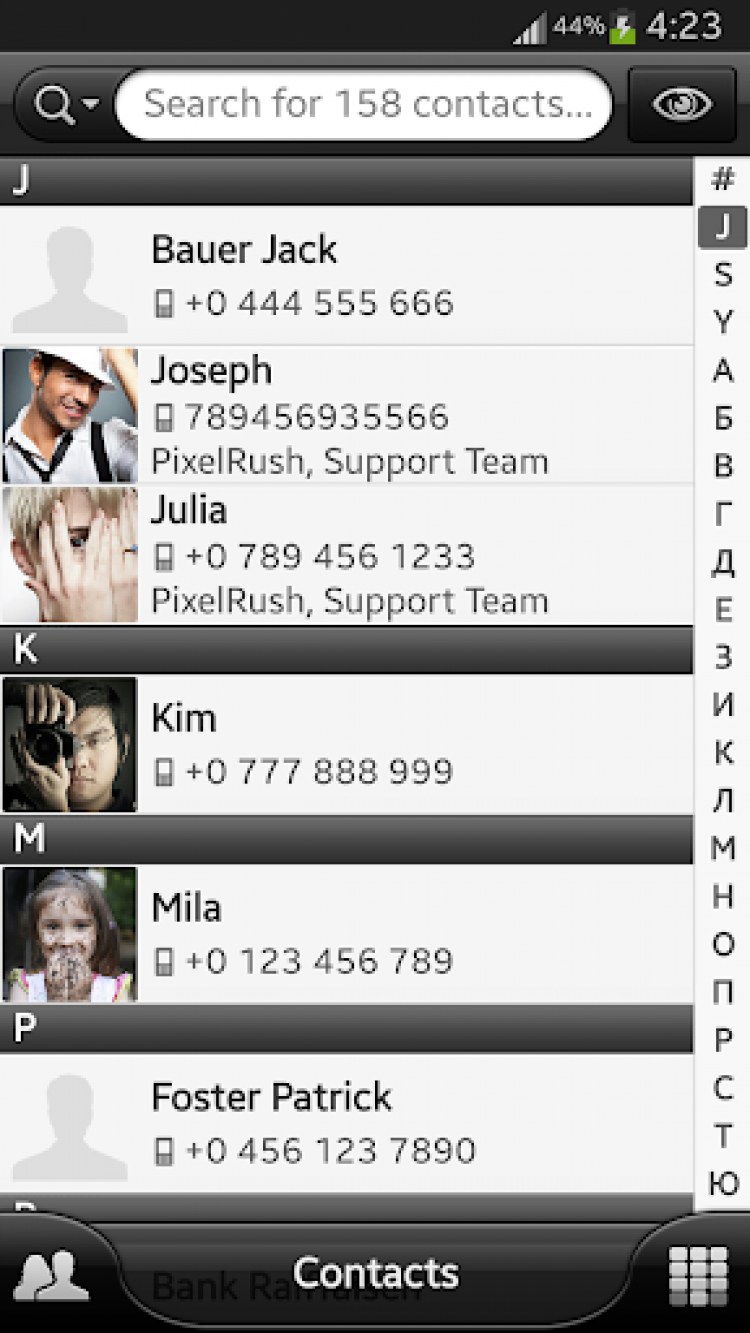The height and width of the screenshot is (1333, 750).
Task: Tap the eye visibility filter button
Action: pos(682,104)
